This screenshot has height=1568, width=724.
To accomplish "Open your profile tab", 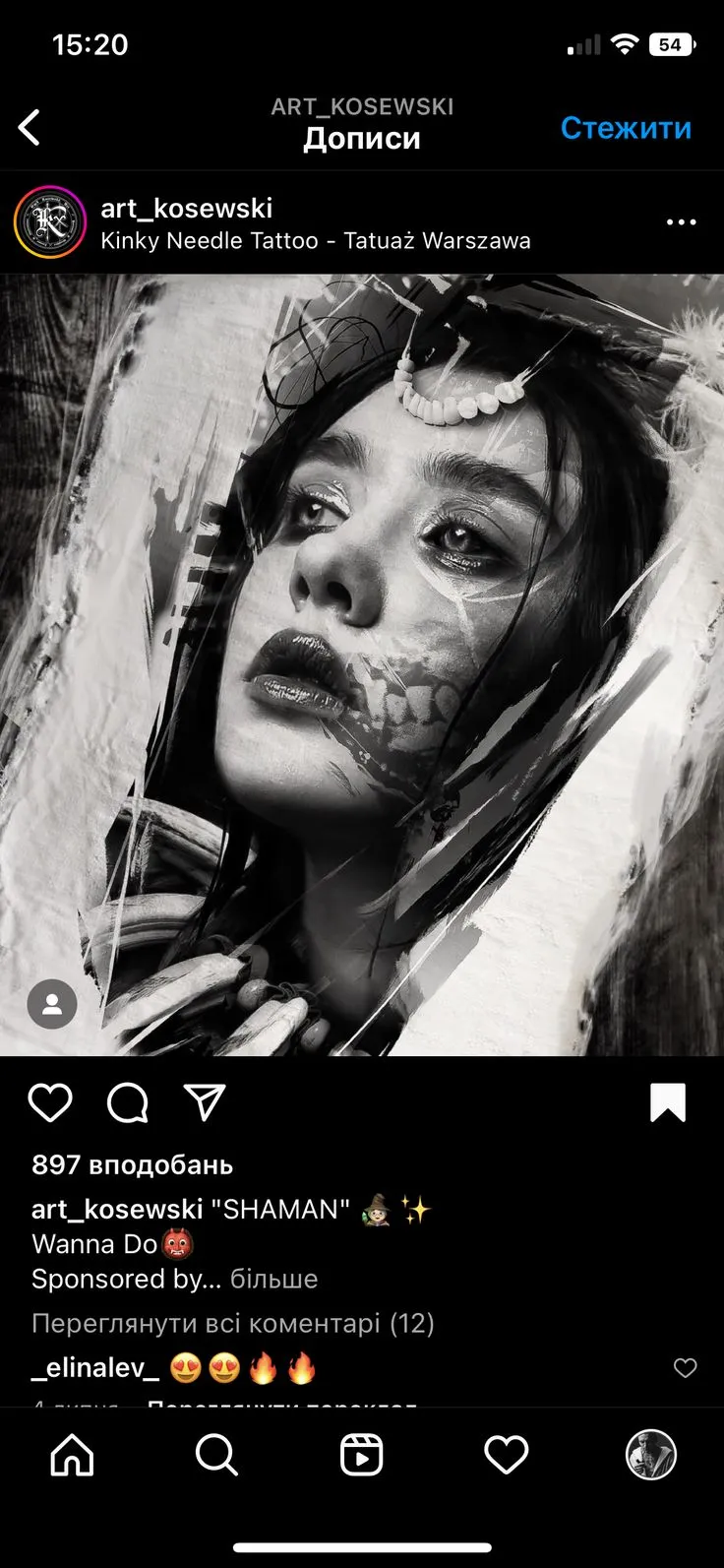I will [x=651, y=1455].
